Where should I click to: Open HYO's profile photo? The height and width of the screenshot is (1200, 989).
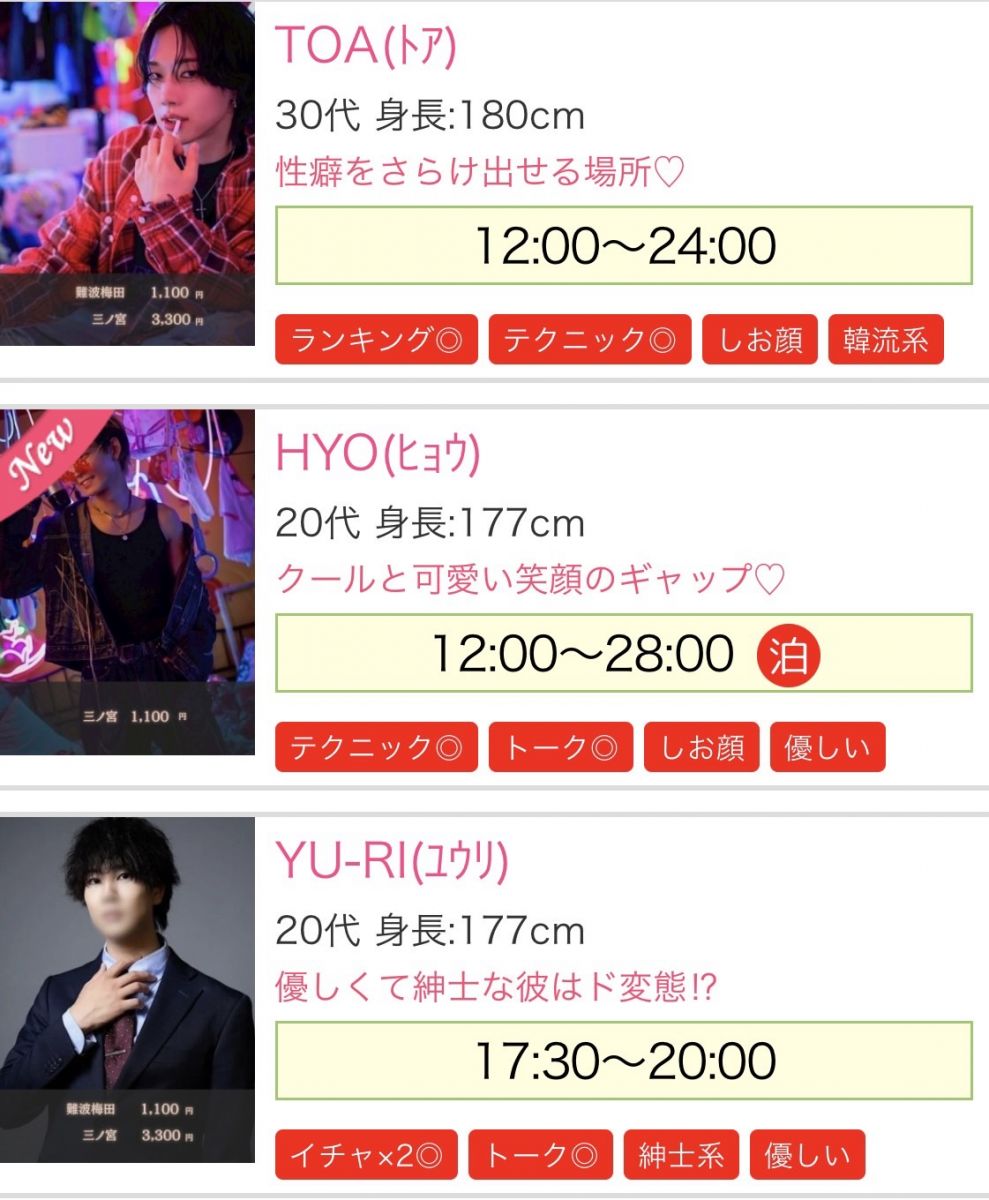coord(127,581)
